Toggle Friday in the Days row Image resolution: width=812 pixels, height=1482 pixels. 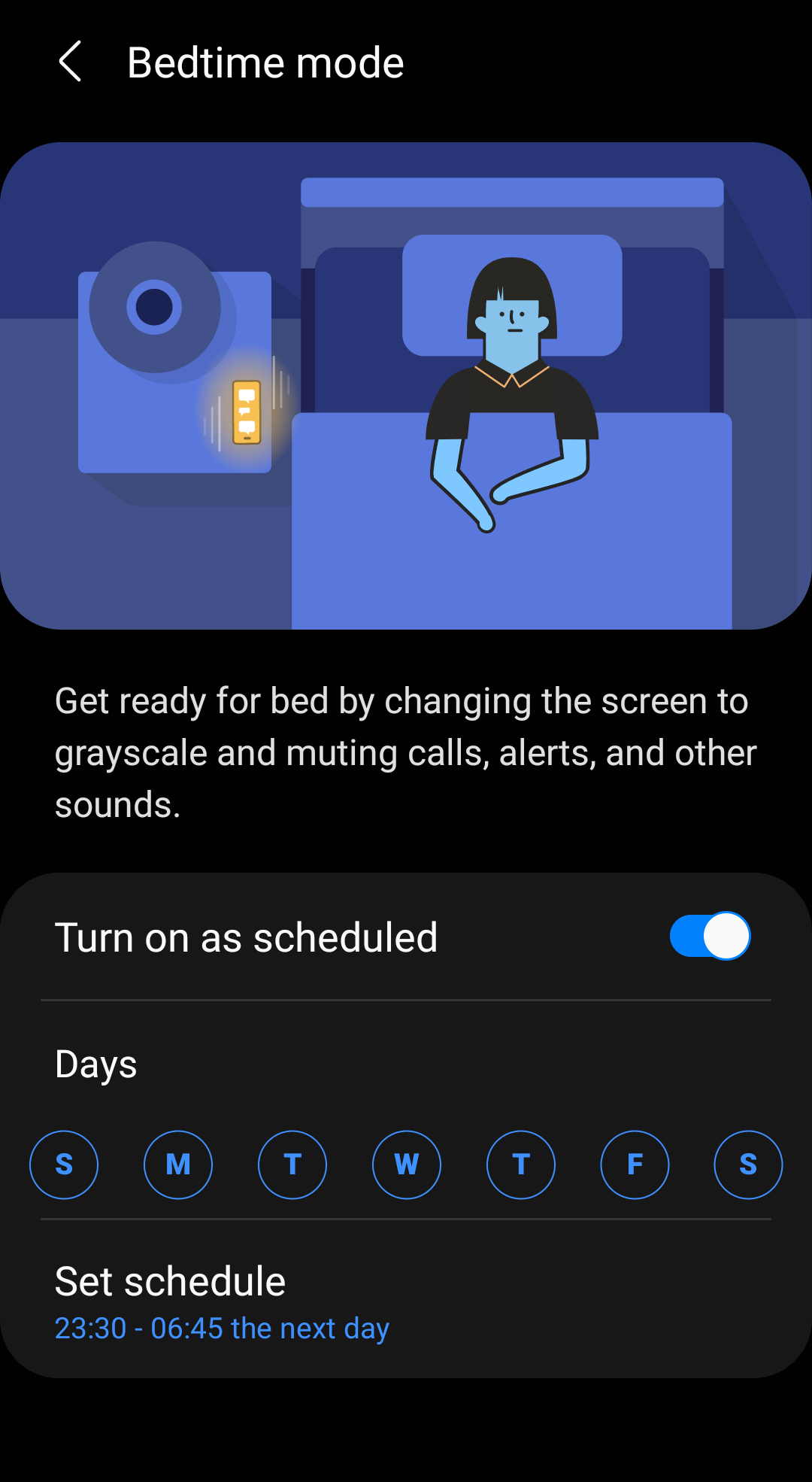[635, 1165]
